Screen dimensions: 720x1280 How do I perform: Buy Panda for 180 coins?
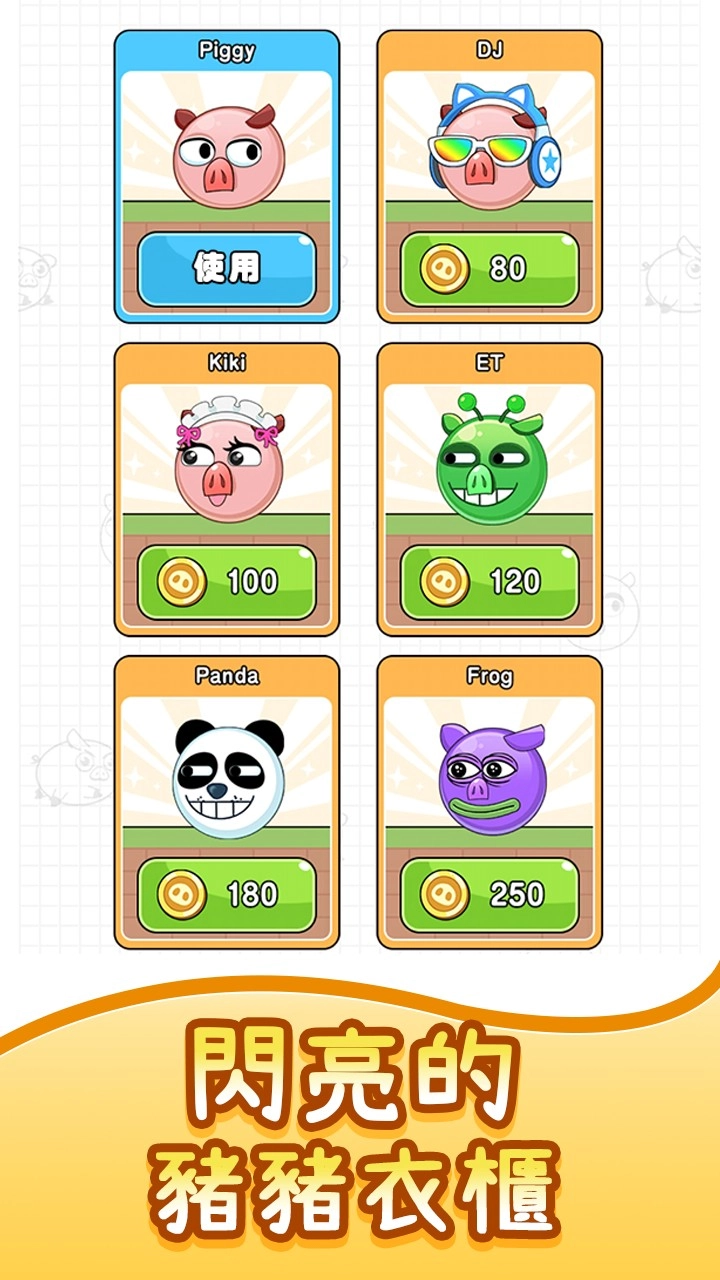228,893
